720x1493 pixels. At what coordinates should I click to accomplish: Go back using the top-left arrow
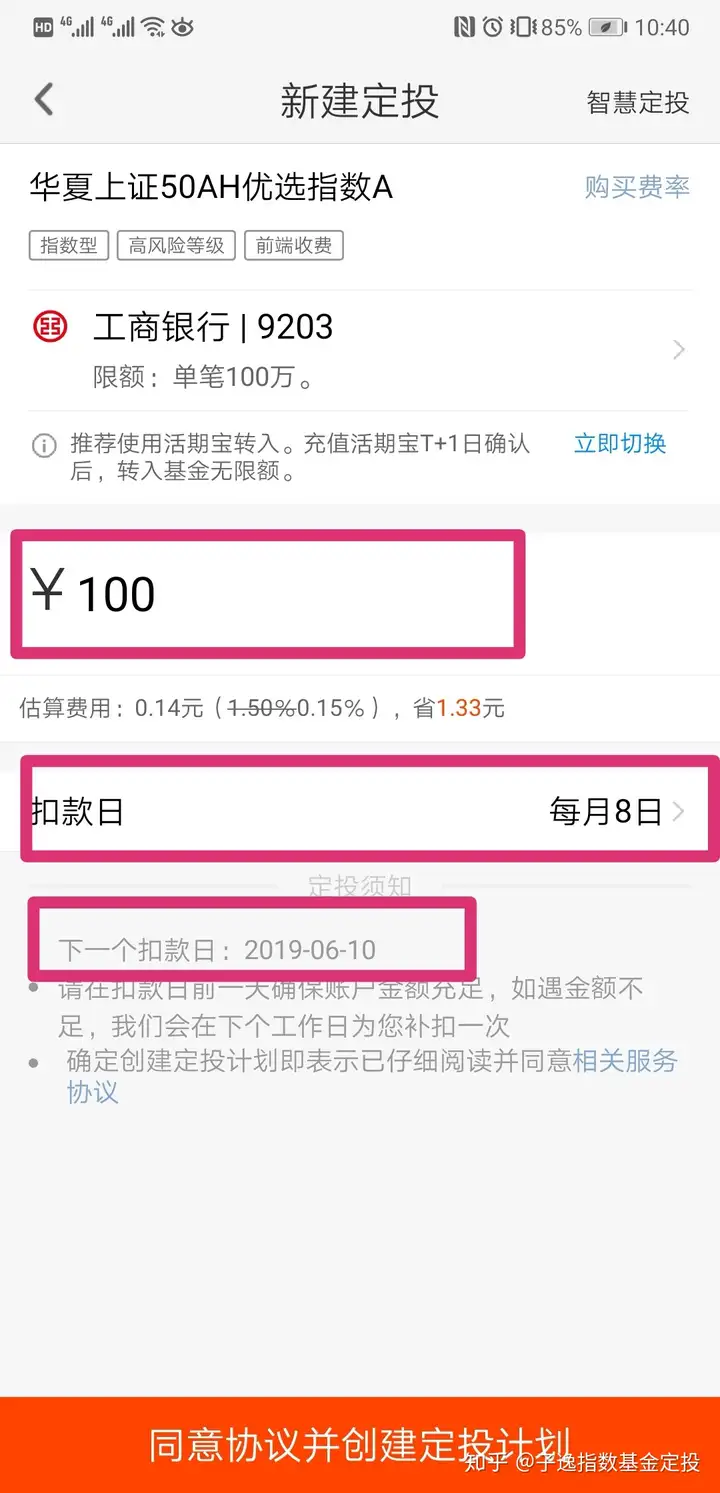(x=44, y=100)
